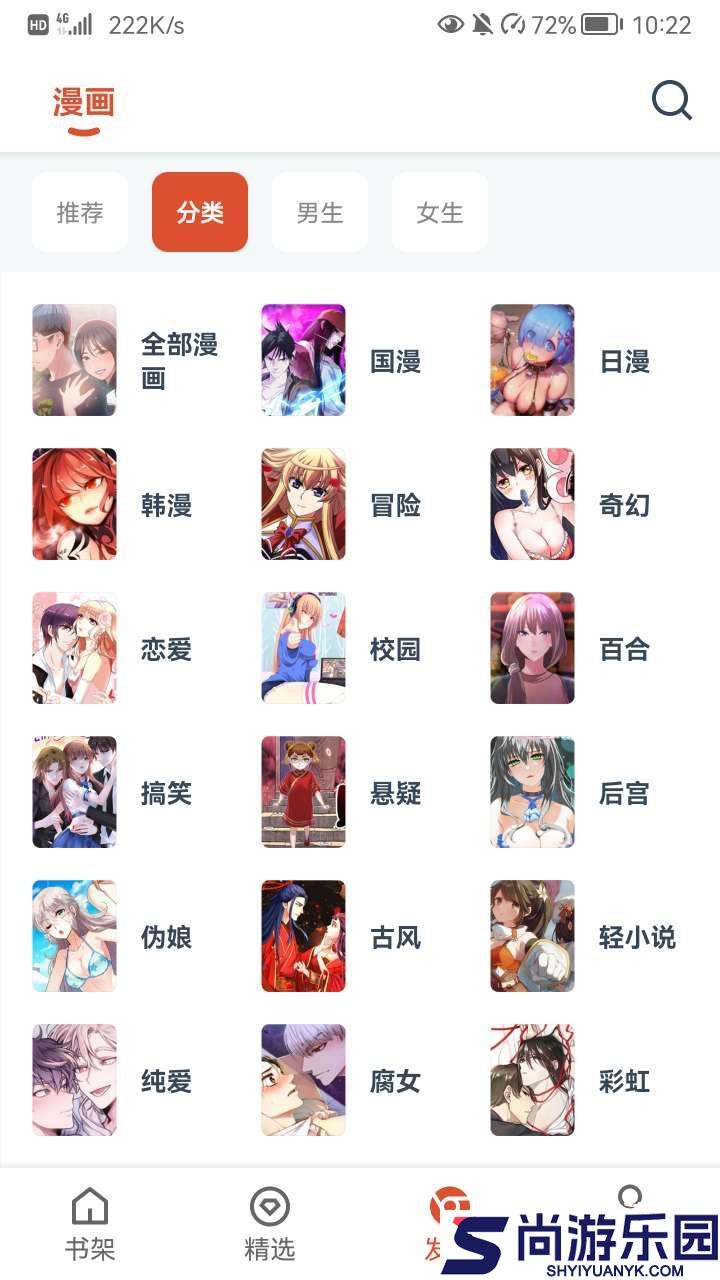This screenshot has height=1280, width=720.
Task: Open the 书架 bookshelf home icon
Action: tap(89, 1221)
